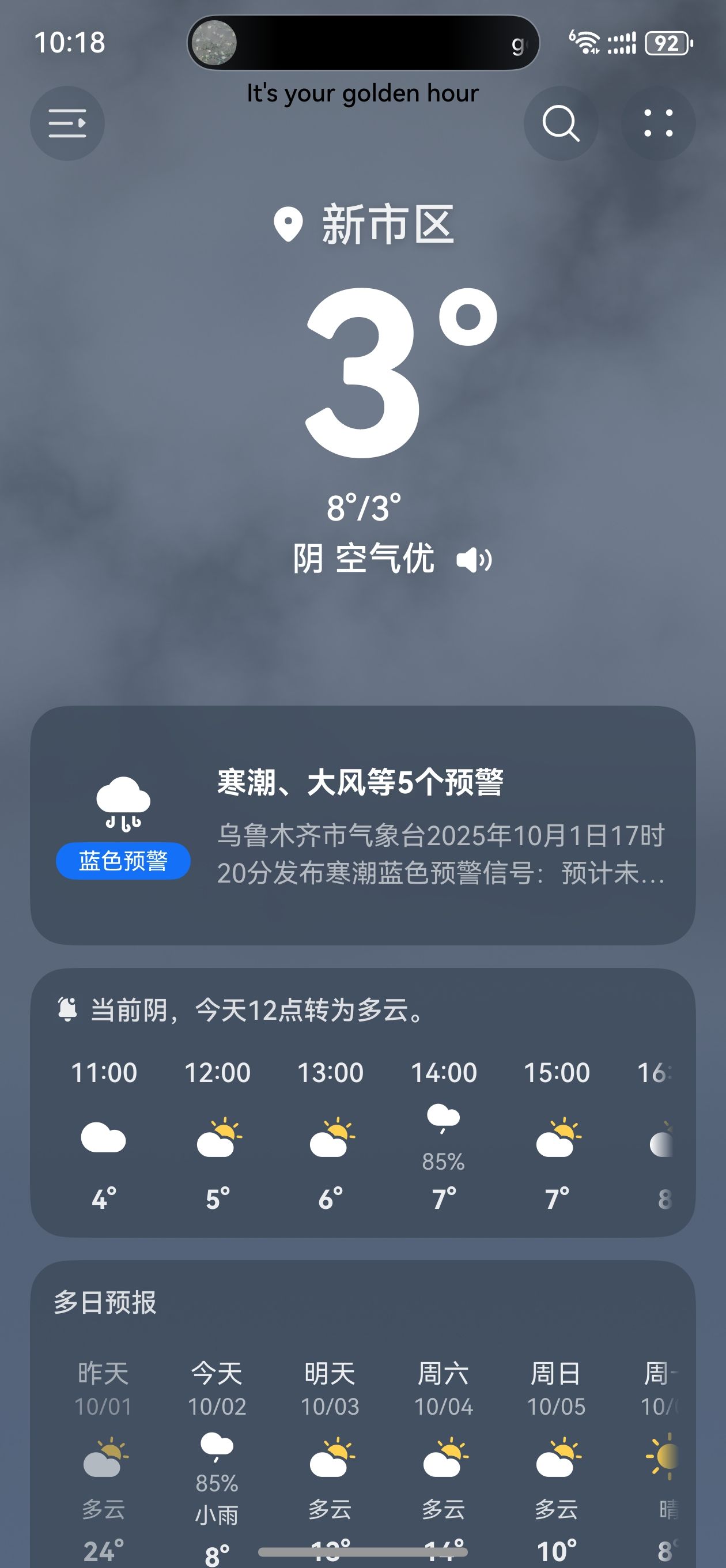Open the music capsule at top
The image size is (726, 1568).
click(x=362, y=43)
